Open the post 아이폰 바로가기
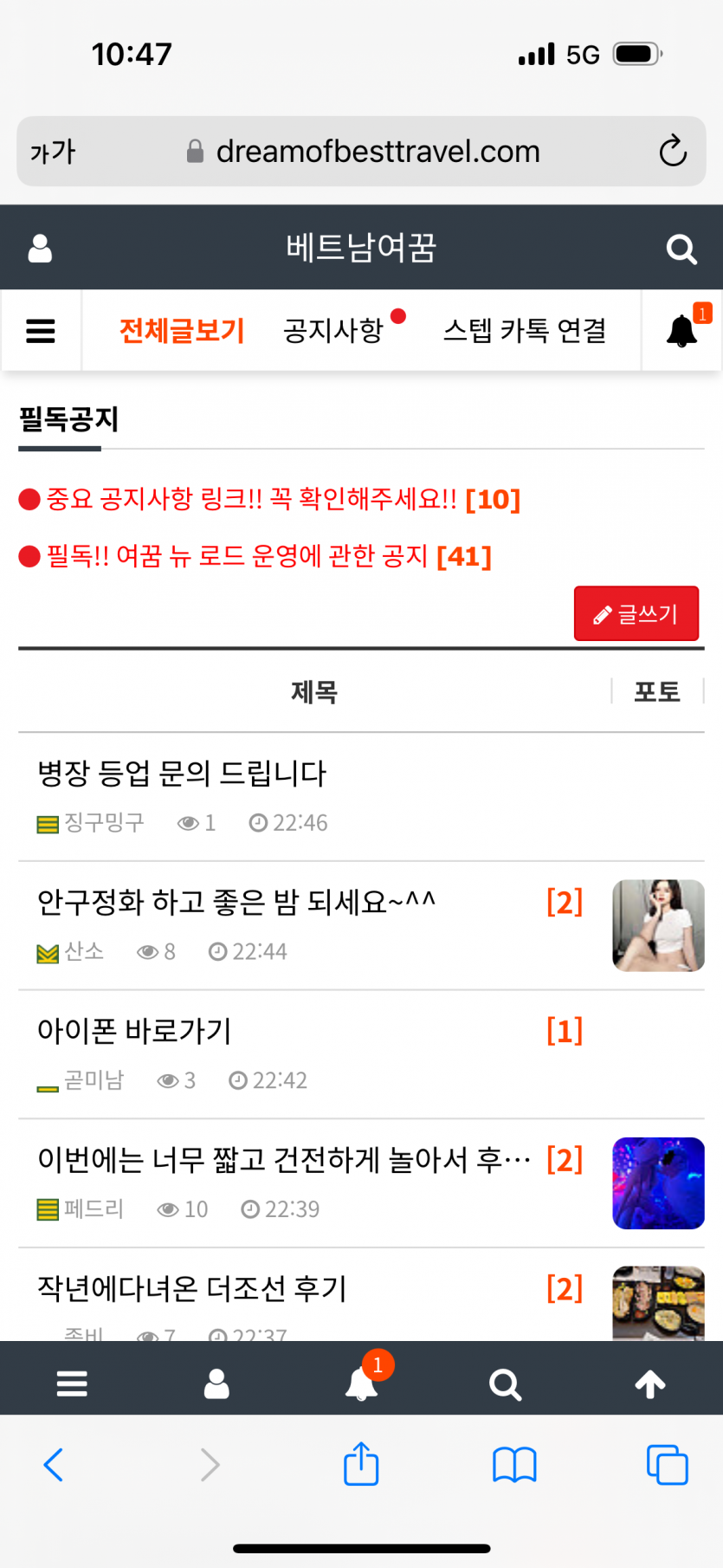 coord(134,1031)
